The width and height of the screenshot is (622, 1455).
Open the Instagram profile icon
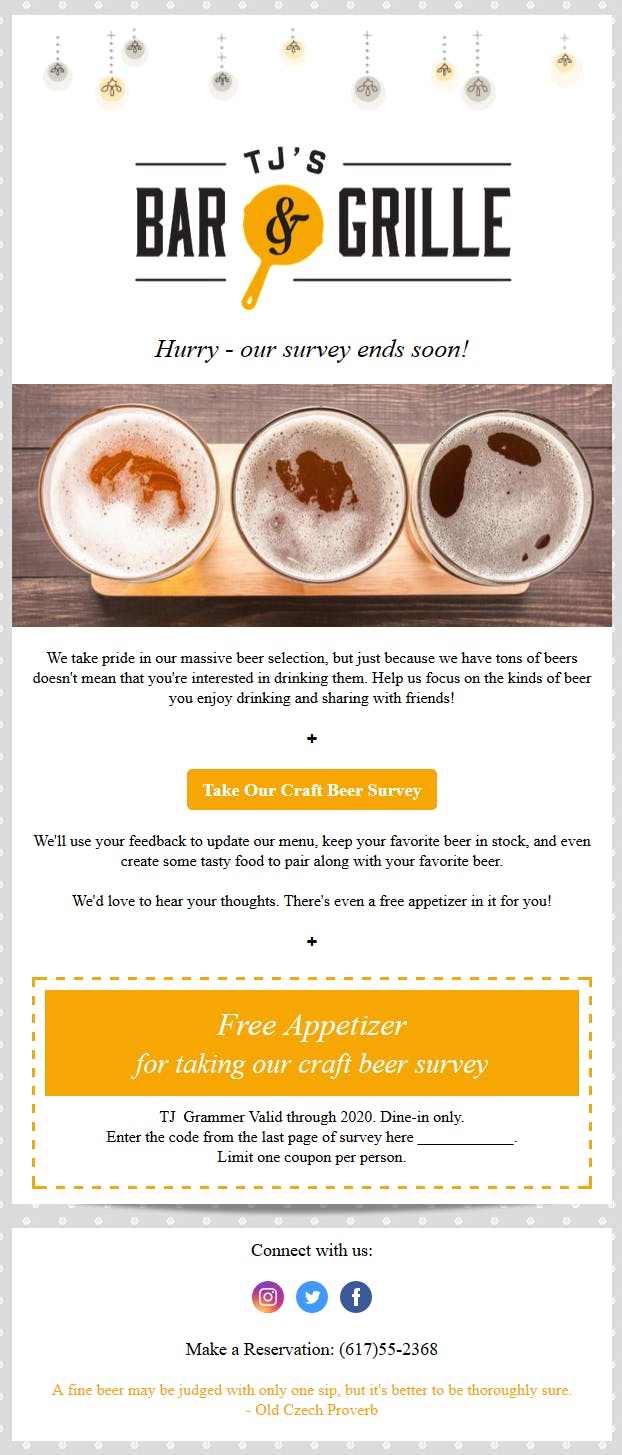click(x=268, y=1297)
